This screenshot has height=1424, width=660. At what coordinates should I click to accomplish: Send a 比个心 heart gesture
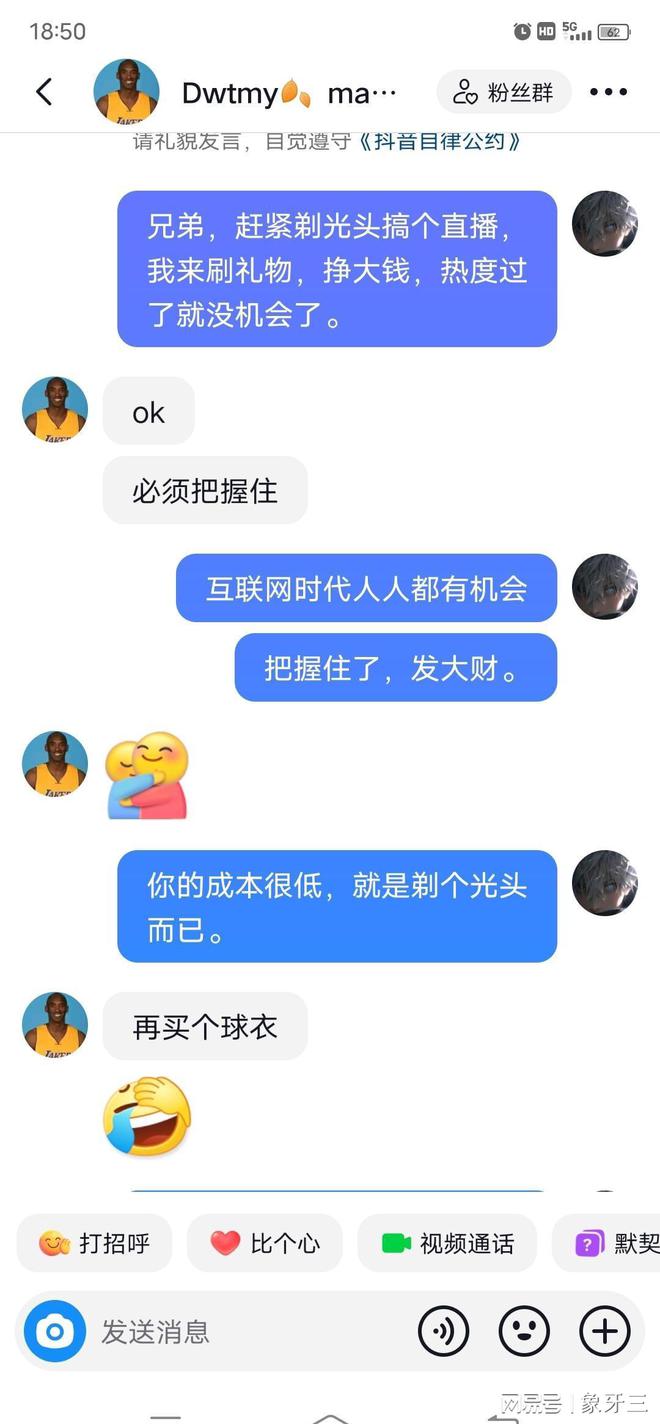265,1243
